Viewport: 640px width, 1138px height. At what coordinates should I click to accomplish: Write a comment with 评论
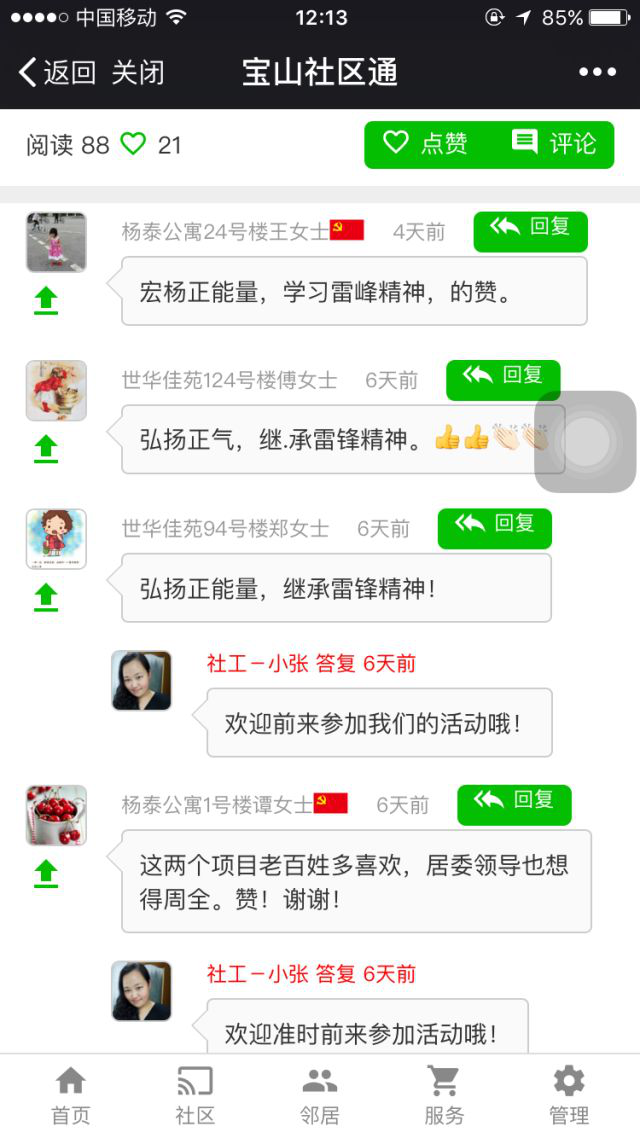[555, 144]
